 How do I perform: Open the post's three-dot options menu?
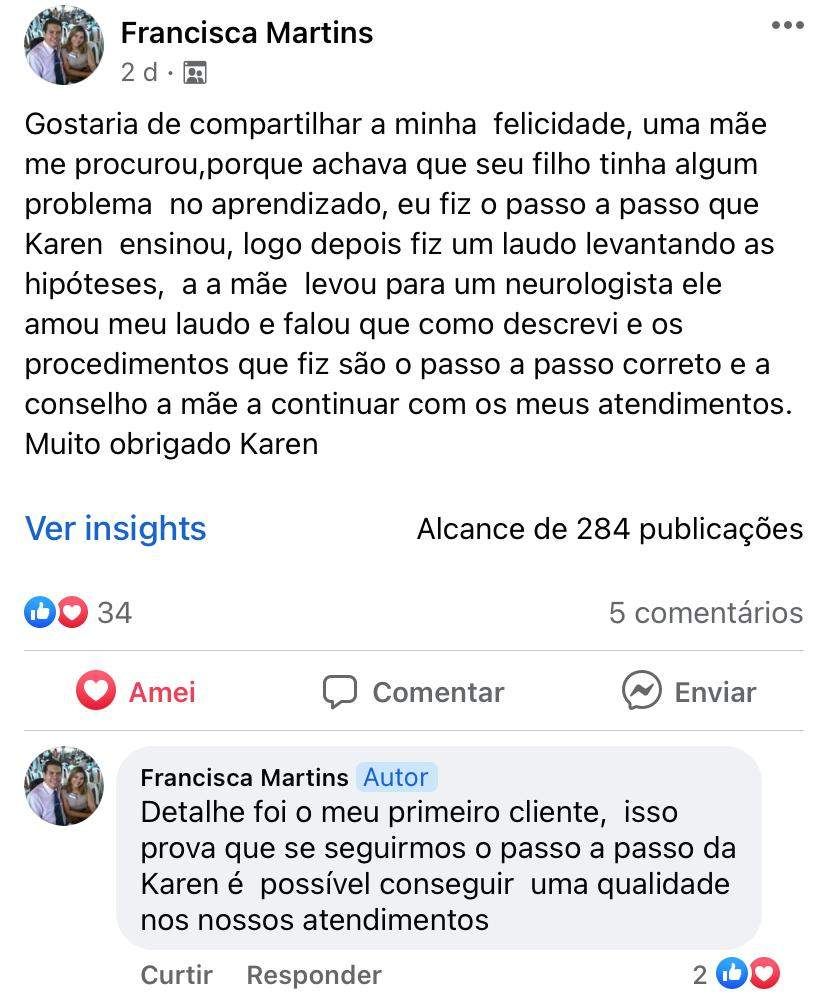[787, 26]
